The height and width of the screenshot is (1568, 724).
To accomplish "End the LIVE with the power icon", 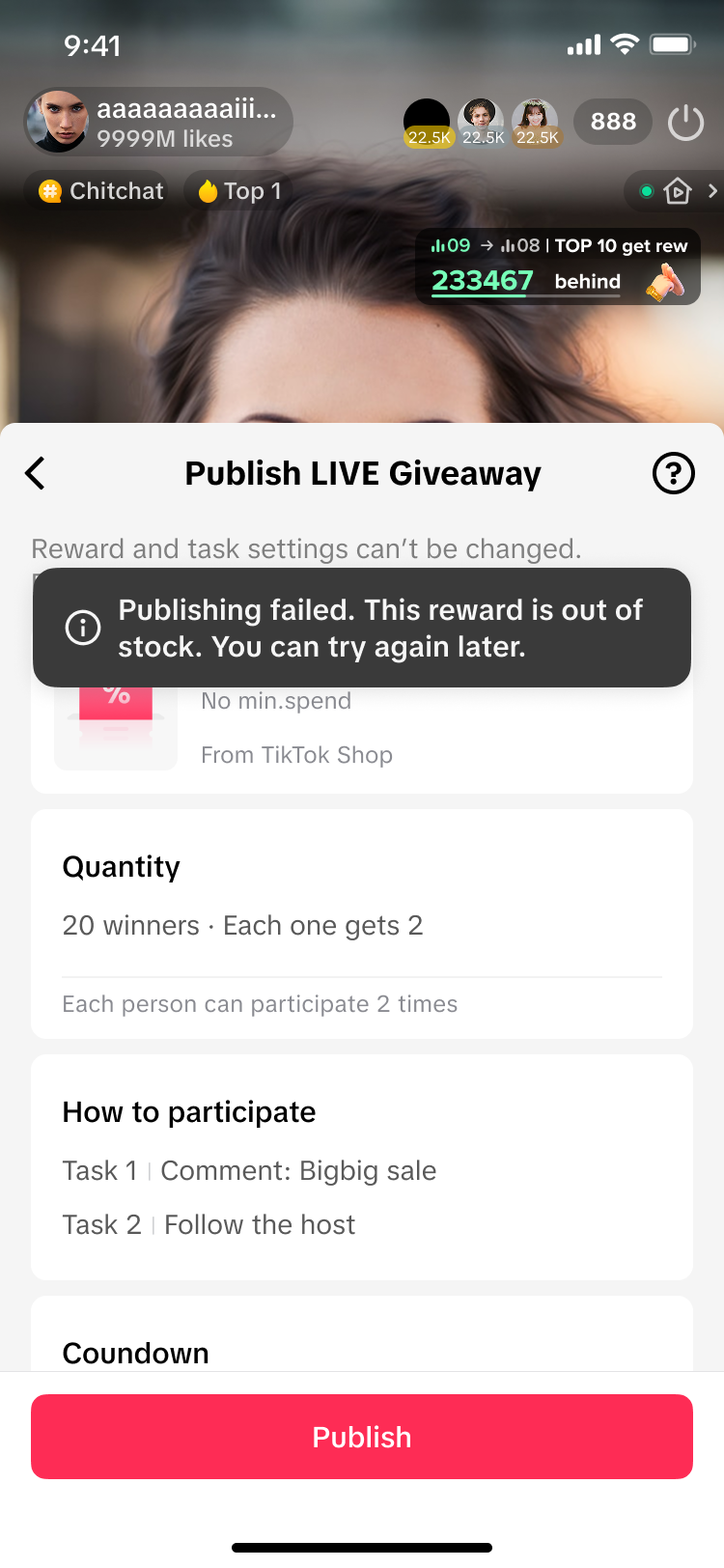I will tap(685, 123).
